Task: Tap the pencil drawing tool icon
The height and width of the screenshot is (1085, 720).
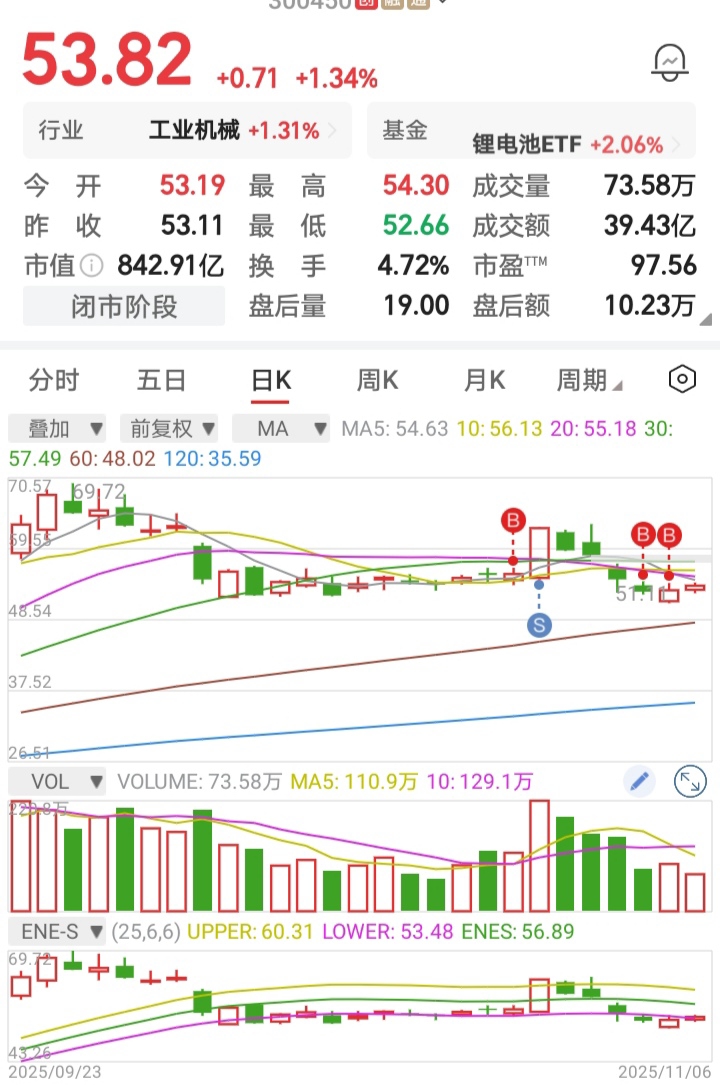Action: pyautogui.click(x=638, y=782)
